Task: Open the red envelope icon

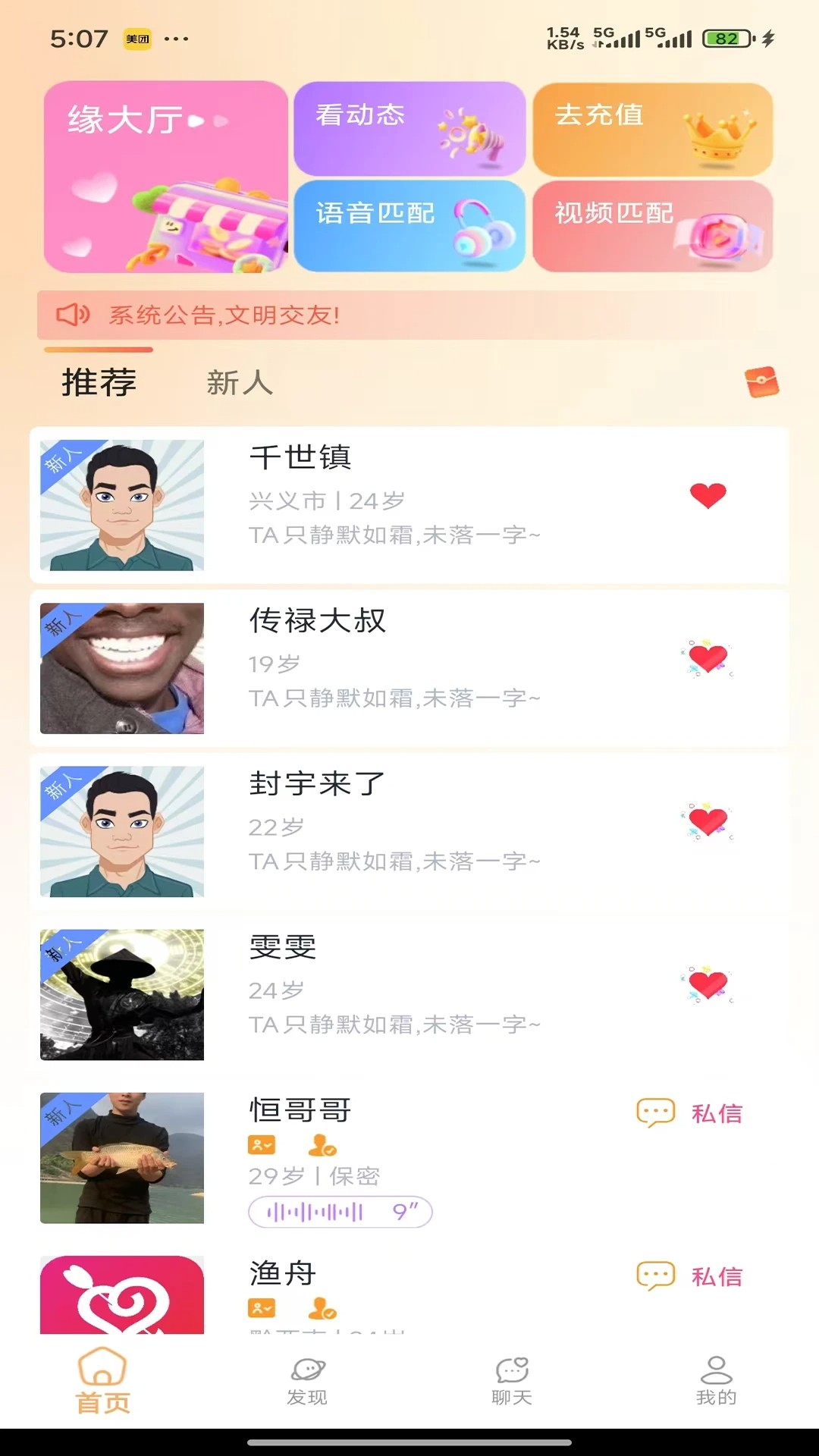Action: tap(761, 382)
